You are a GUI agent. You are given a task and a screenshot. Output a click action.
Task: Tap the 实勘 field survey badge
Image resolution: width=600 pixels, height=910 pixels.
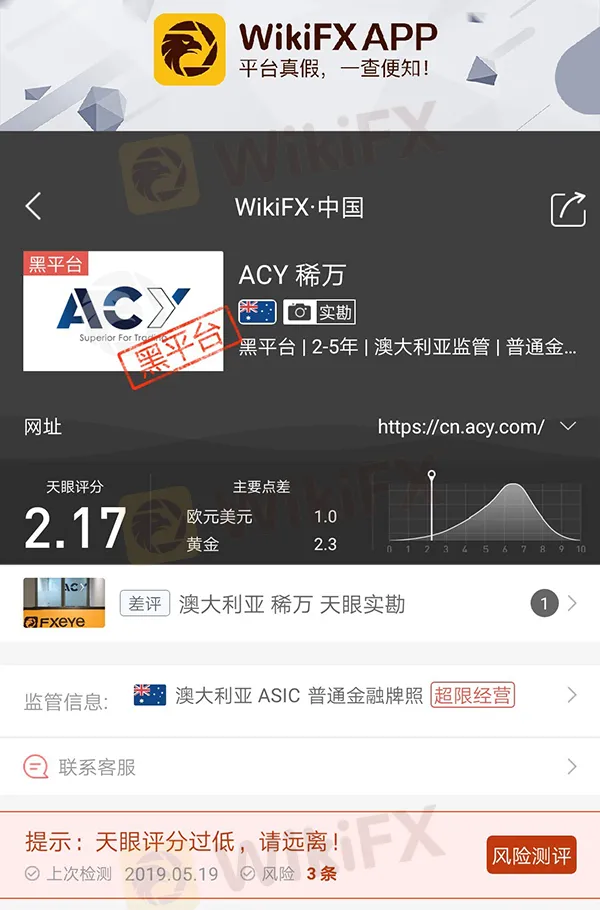click(319, 312)
